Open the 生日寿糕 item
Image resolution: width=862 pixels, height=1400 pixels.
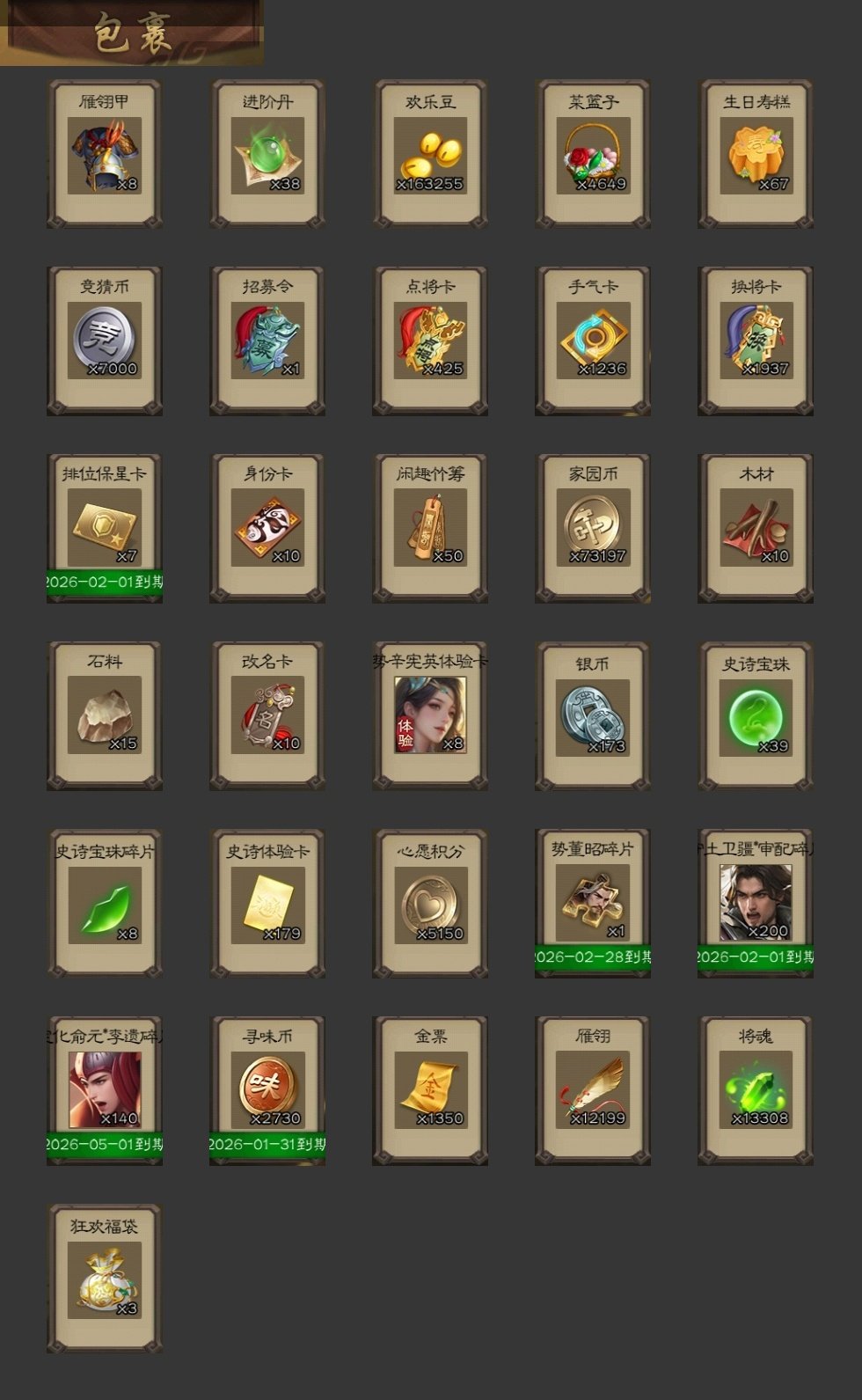point(756,155)
